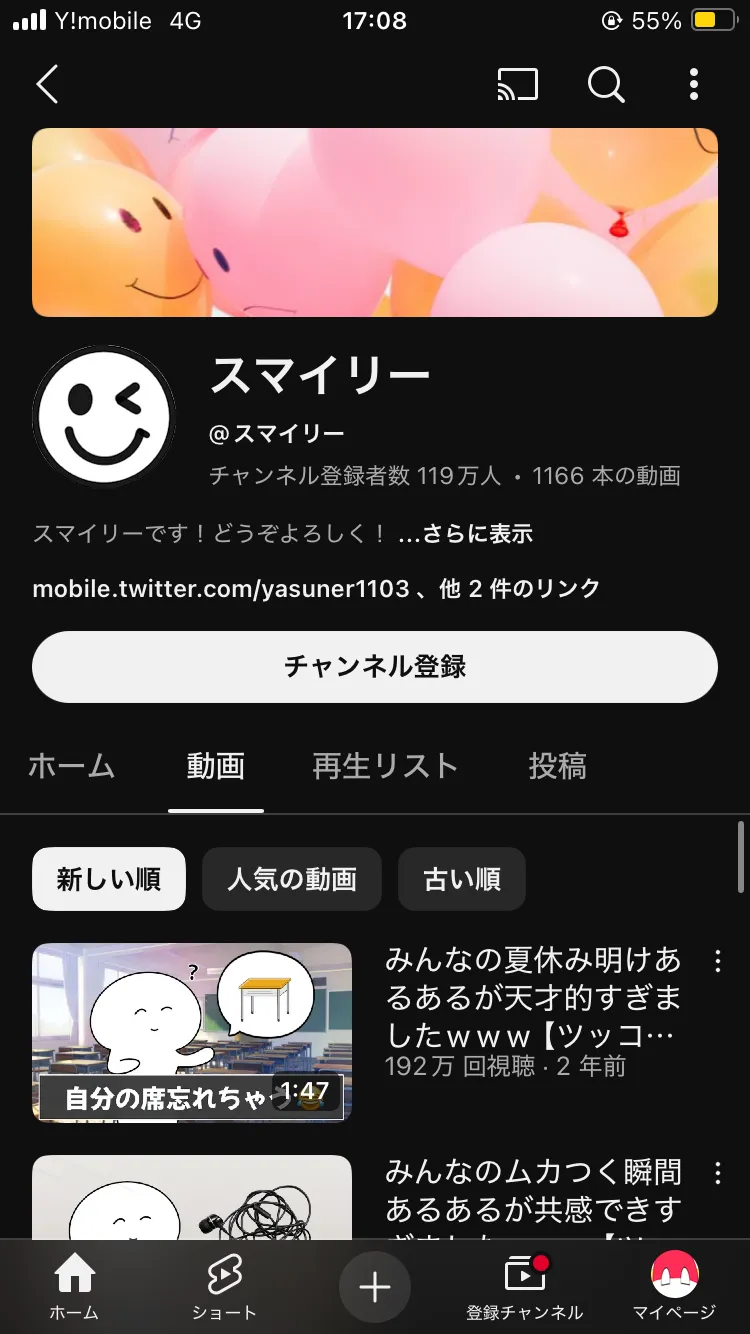Open the top-right overflow menu
The width and height of the screenshot is (750, 1334).
coord(694,85)
